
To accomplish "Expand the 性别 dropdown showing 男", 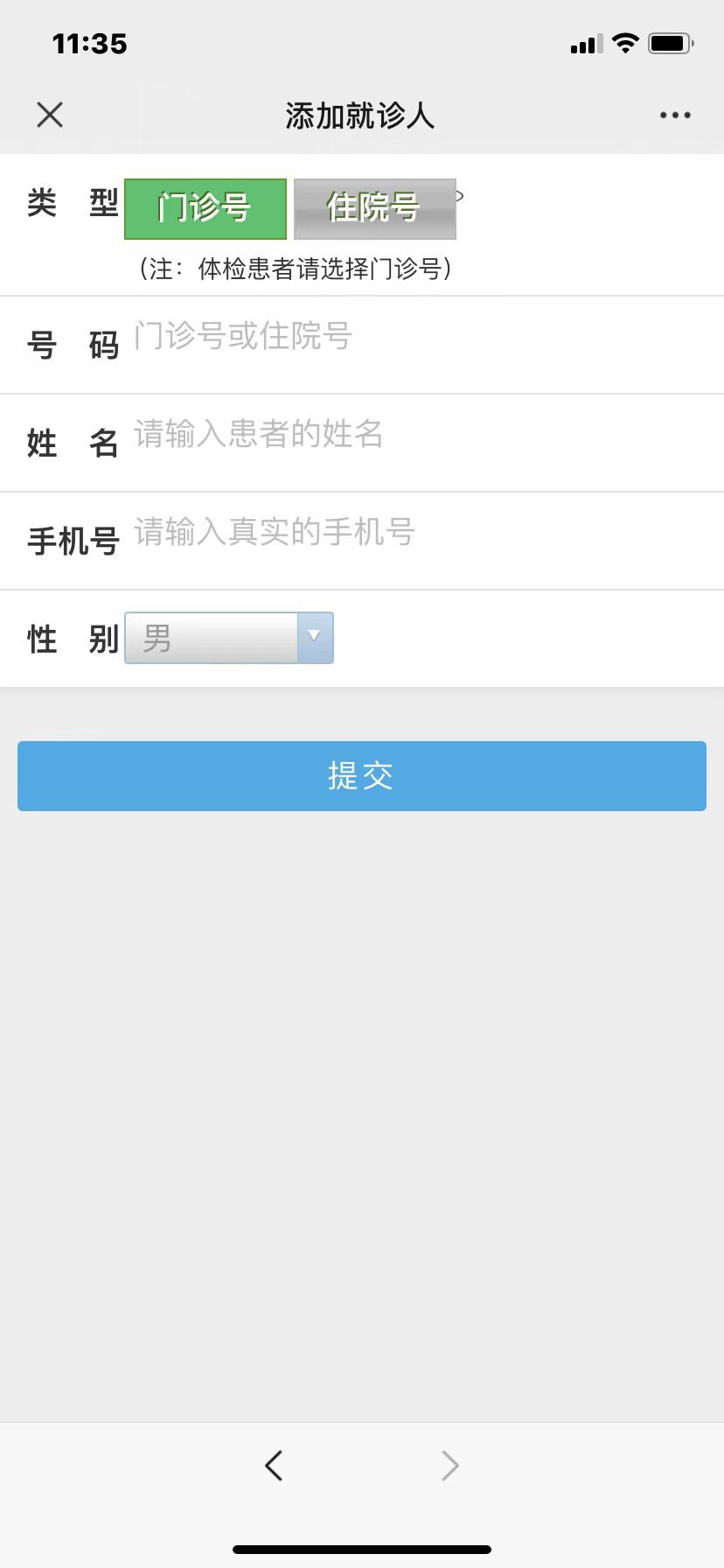I will pos(229,638).
